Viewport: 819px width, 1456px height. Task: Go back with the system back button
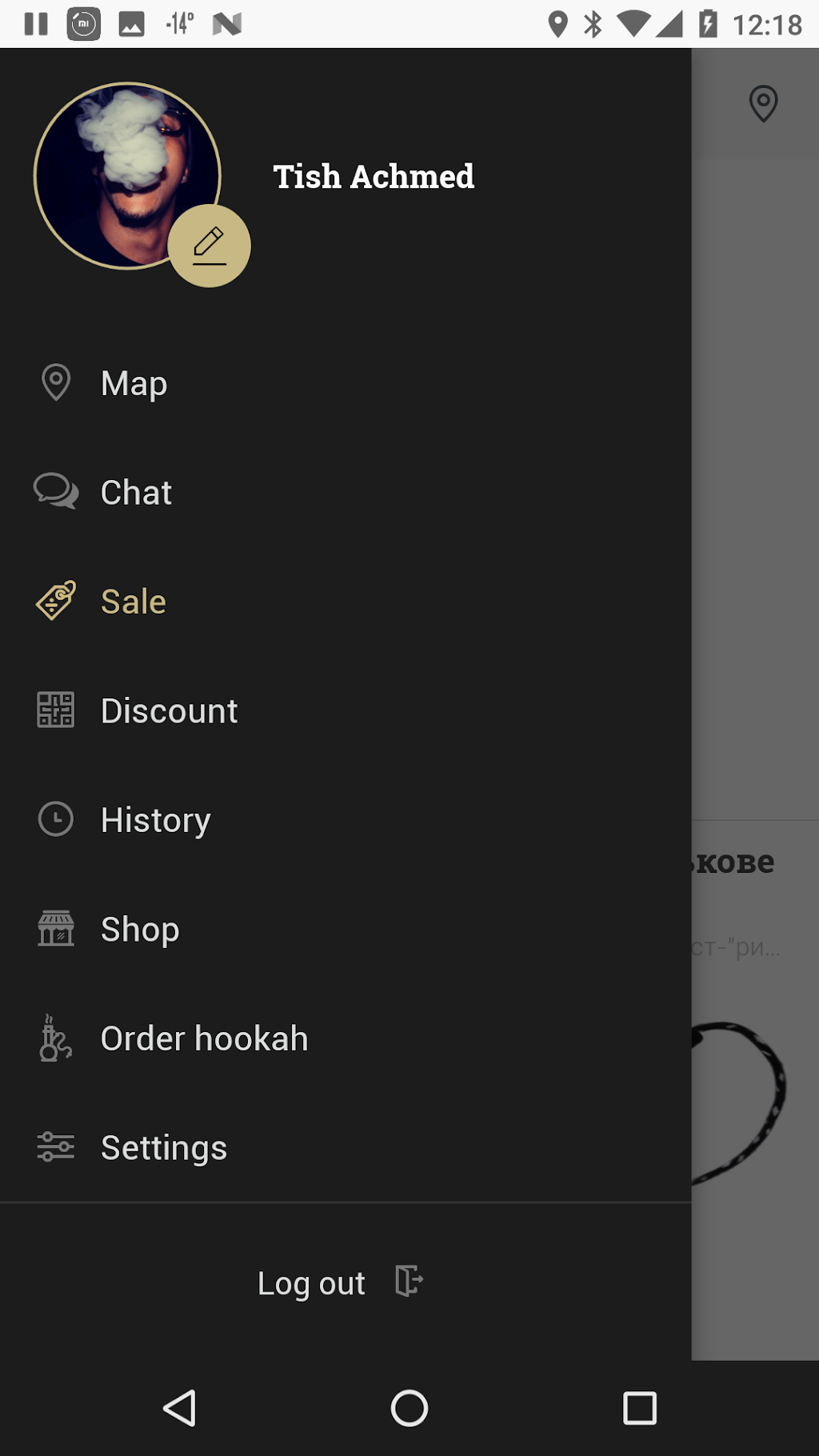point(179,1408)
